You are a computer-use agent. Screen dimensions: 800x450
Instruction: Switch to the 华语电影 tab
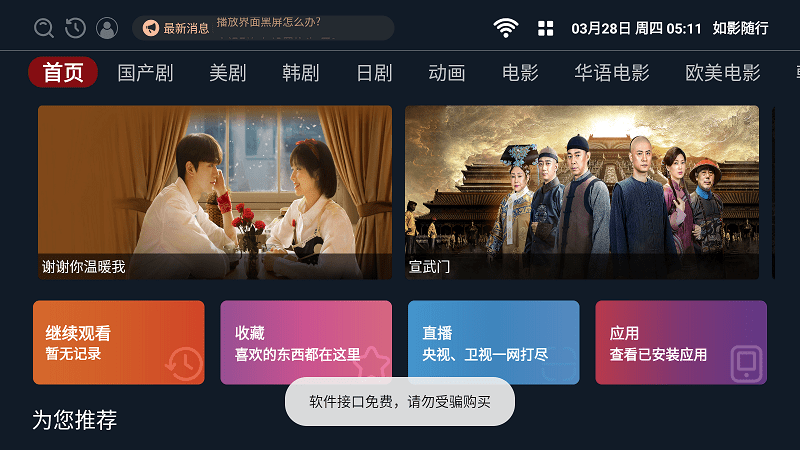coord(611,73)
